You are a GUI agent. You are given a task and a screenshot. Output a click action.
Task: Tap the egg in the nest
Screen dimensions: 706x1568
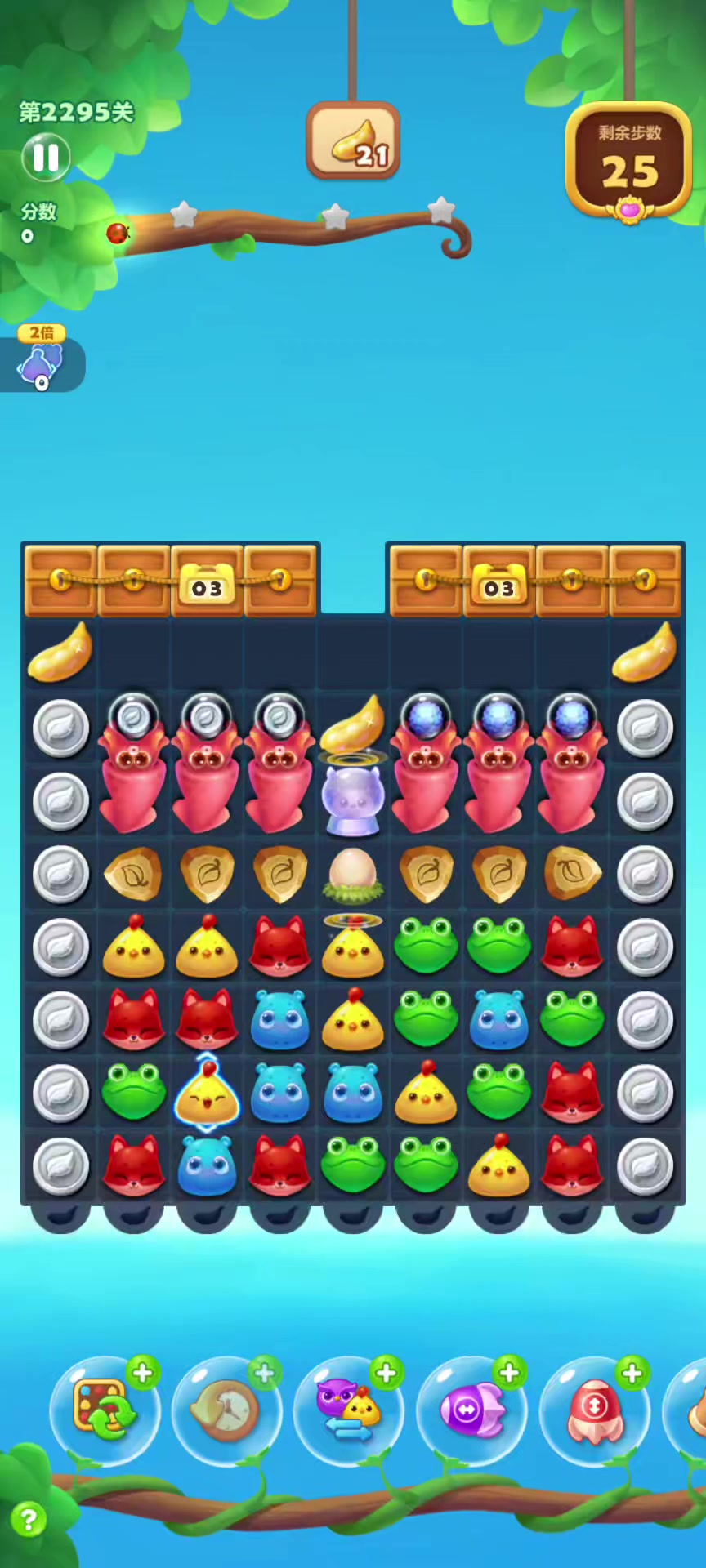pos(353,874)
